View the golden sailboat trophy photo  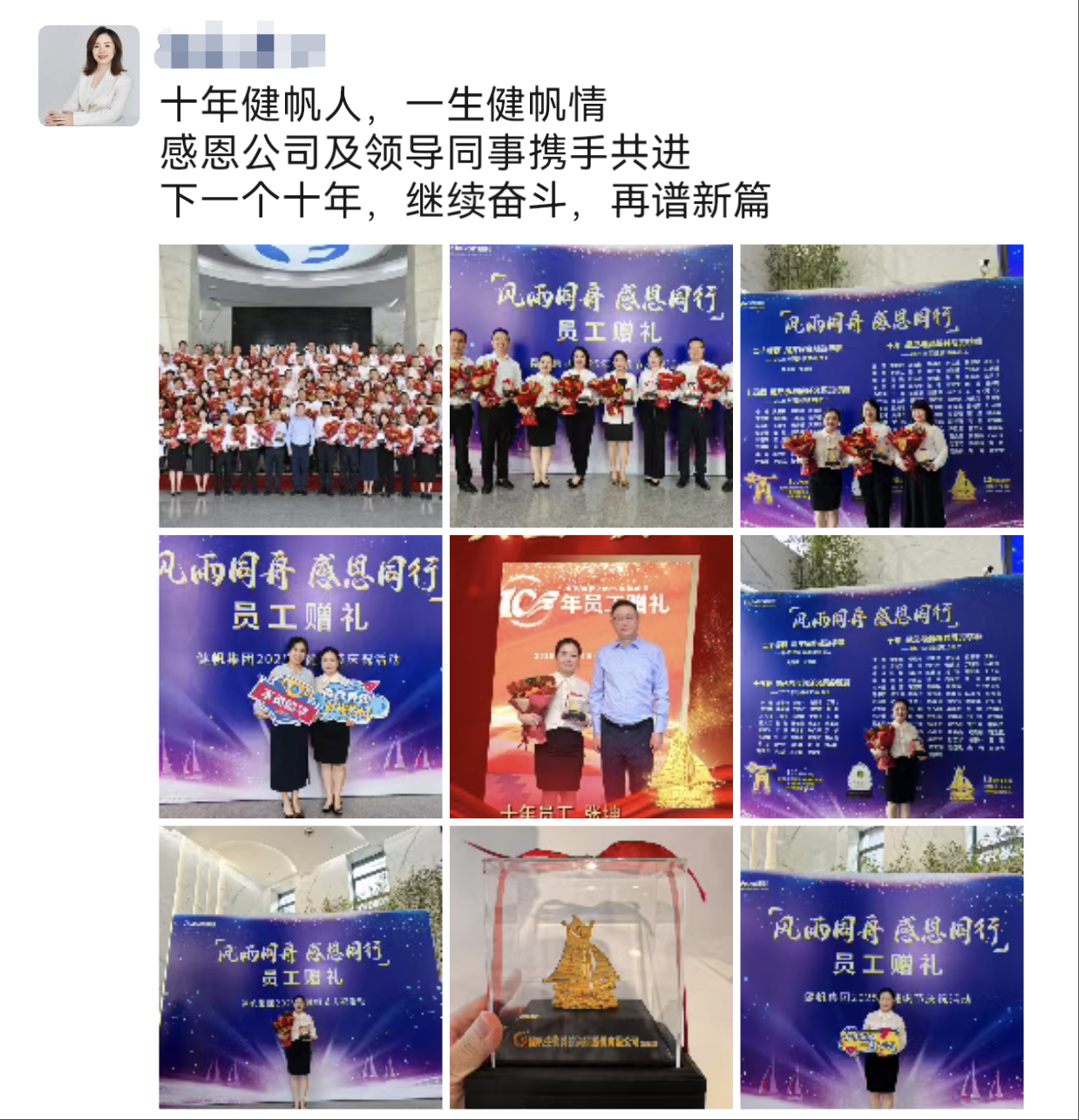pos(591,967)
